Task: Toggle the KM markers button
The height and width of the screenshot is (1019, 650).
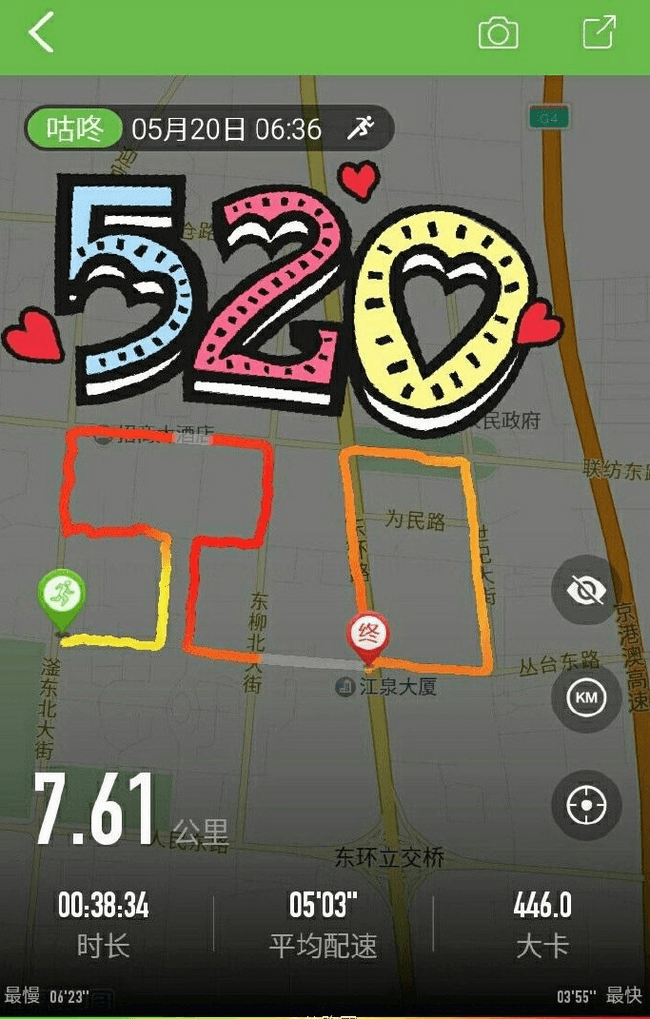Action: click(x=586, y=698)
